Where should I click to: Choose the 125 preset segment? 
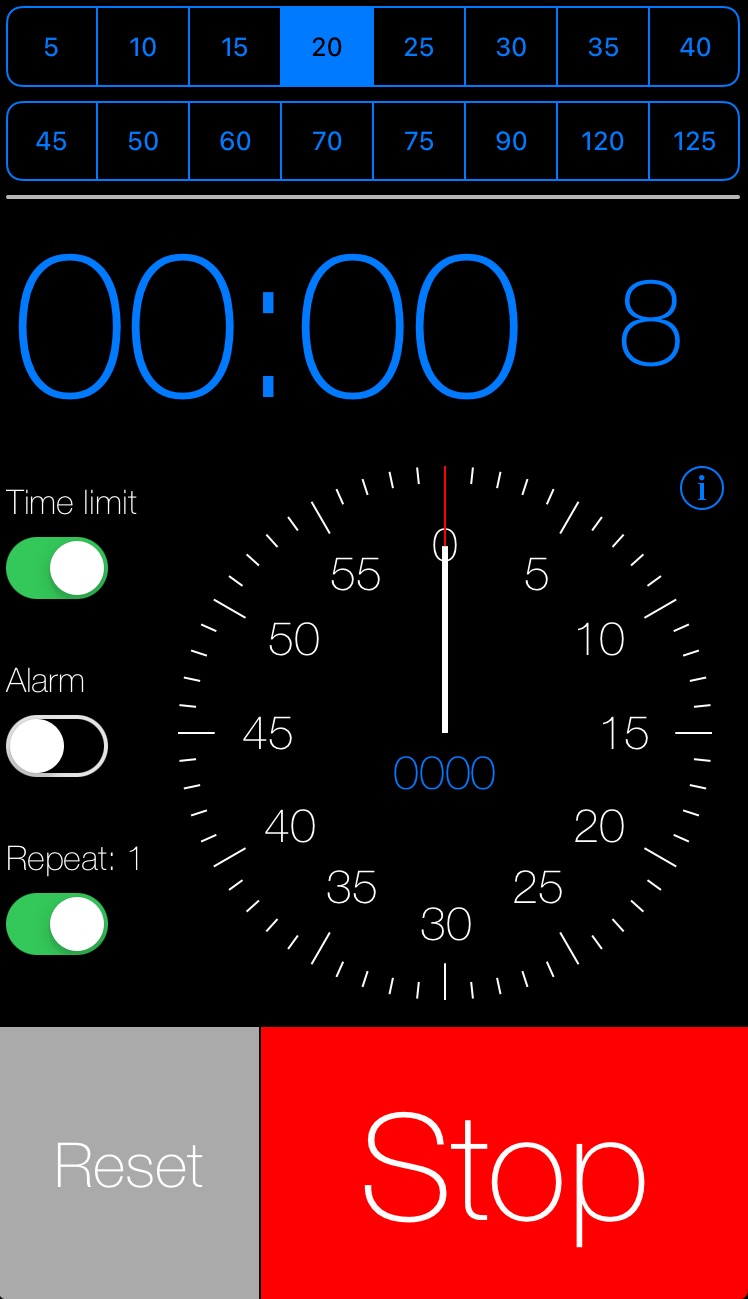[695, 141]
